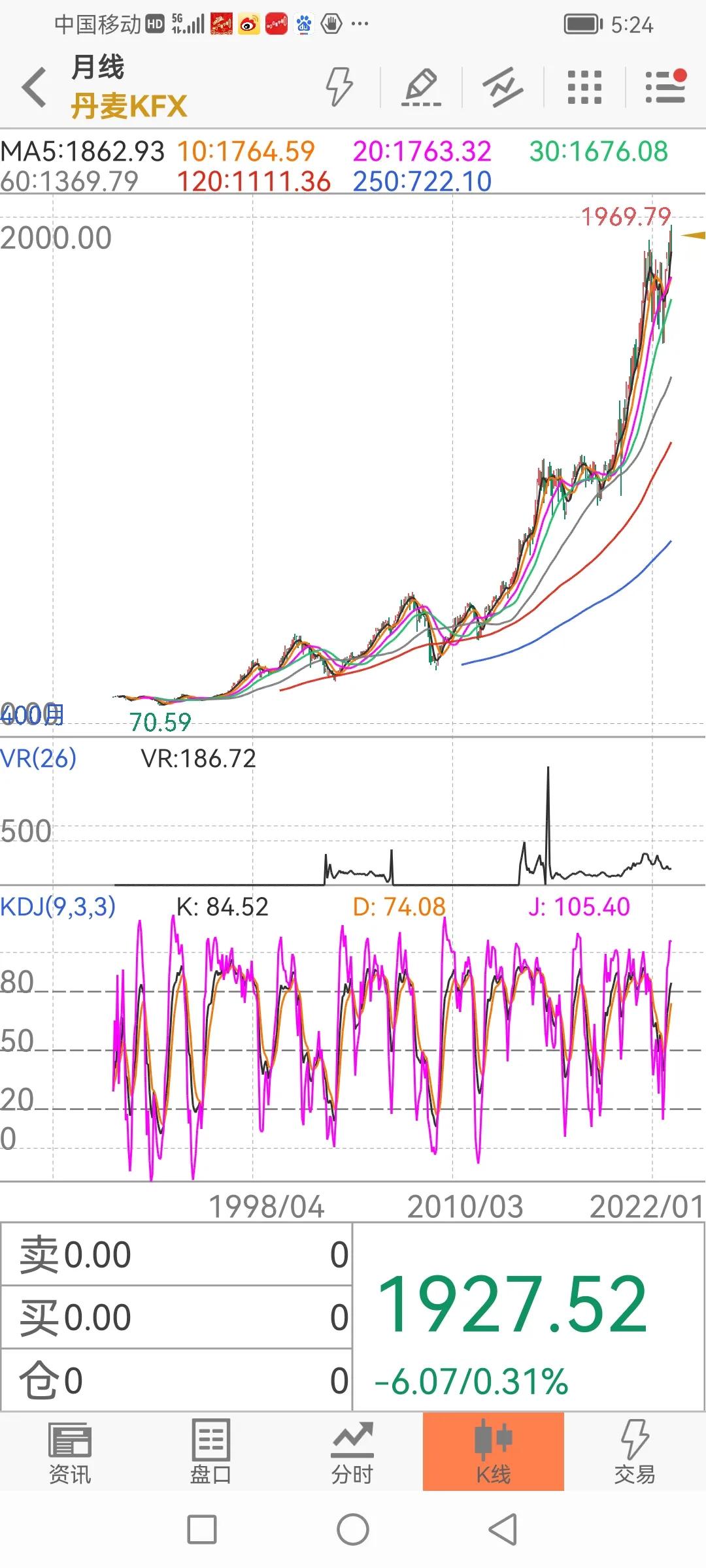Tap the KDJ(9,3,3) indicator label
This screenshot has height=1568, width=706.
click(58, 907)
